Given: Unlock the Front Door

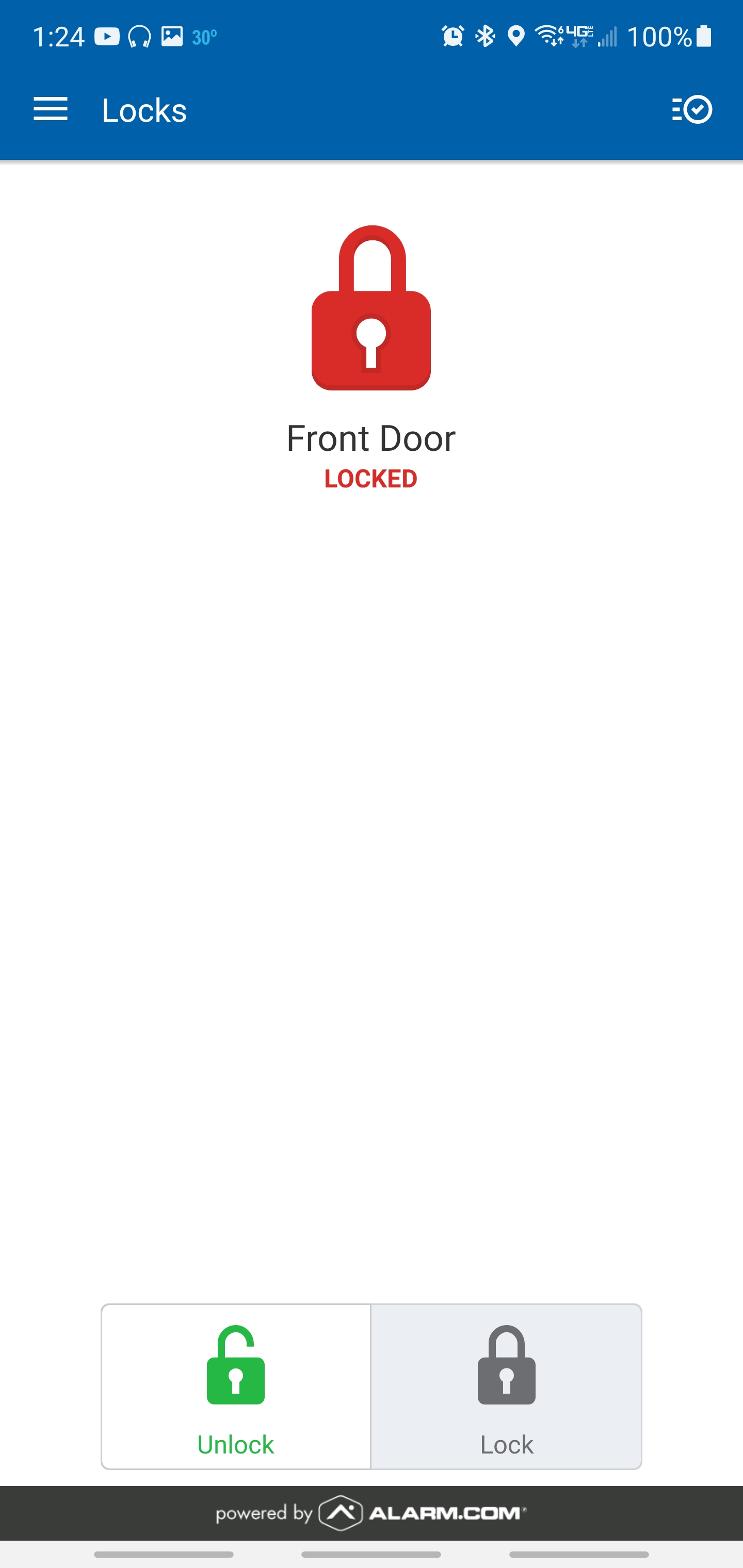Looking at the screenshot, I should coord(236,1386).
